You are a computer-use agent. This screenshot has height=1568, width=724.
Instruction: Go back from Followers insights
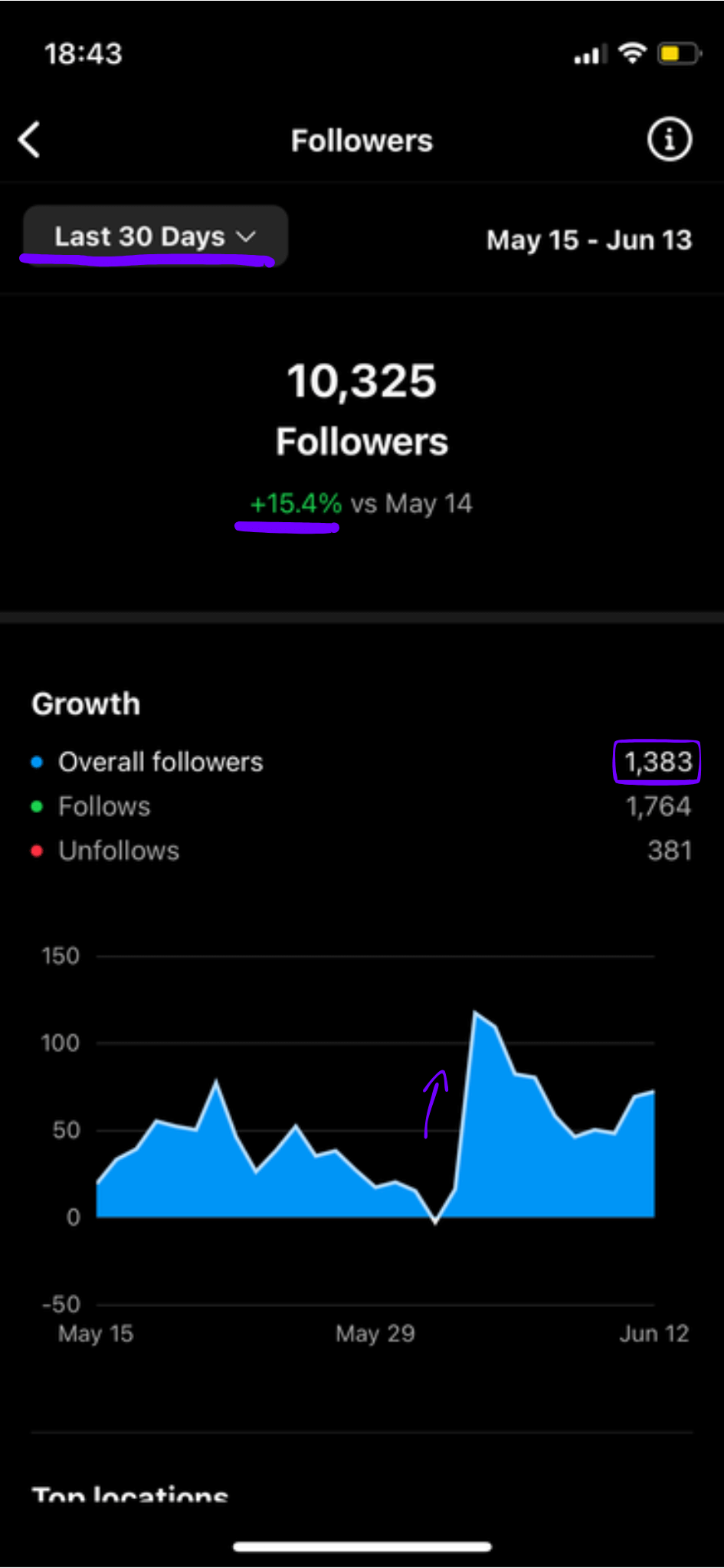[x=30, y=140]
